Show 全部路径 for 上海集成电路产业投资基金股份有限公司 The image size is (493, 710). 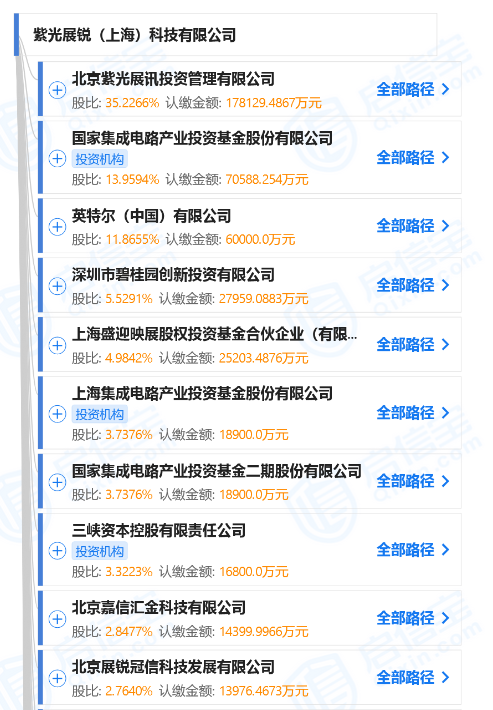(x=412, y=413)
